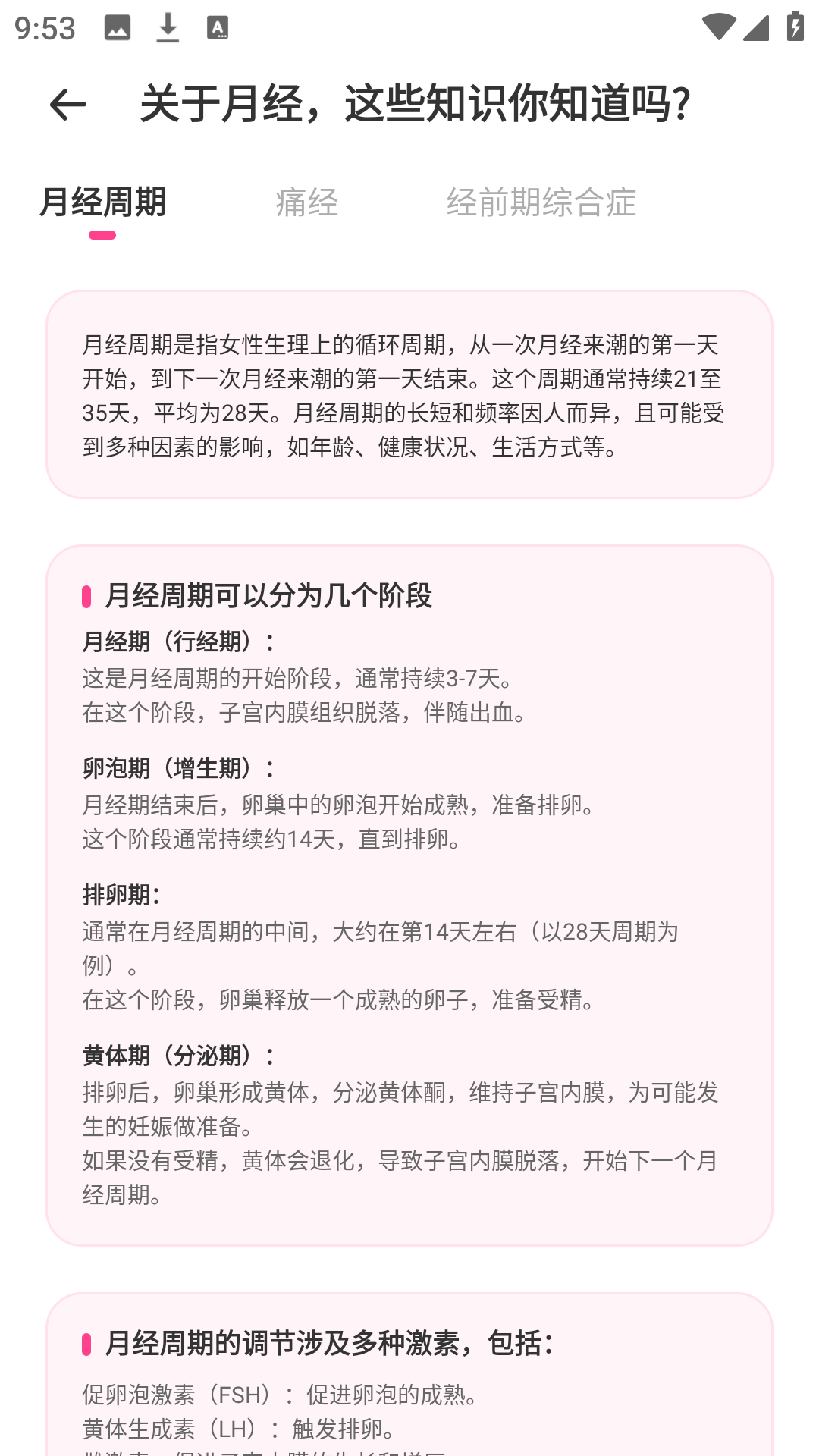
Task: Tap the 月经周期可以分为几个阶段 heading
Action: point(269,597)
